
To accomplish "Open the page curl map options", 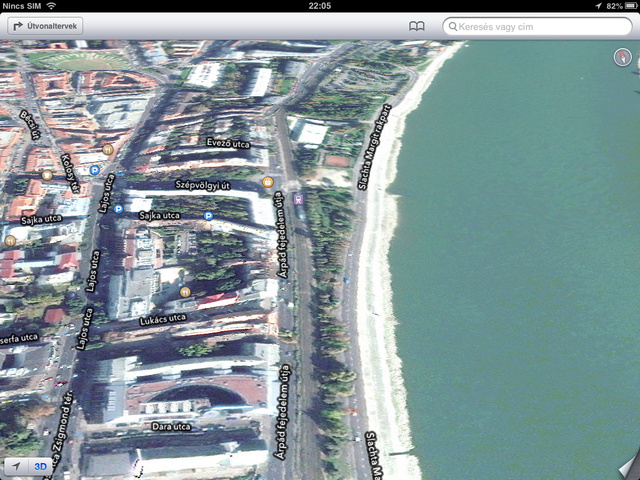I will click(x=627, y=467).
